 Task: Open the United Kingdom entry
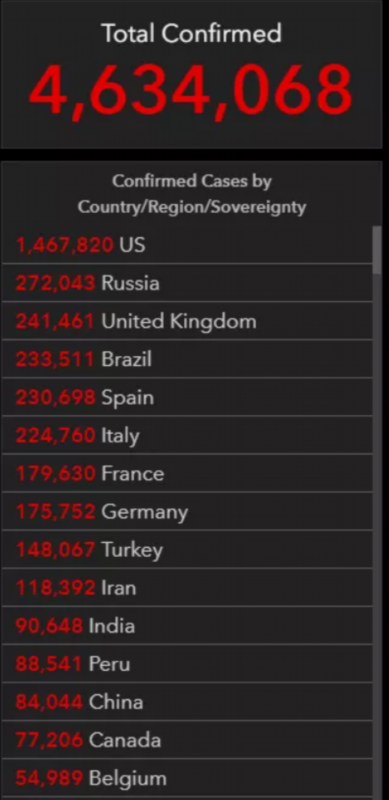pyautogui.click(x=187, y=321)
